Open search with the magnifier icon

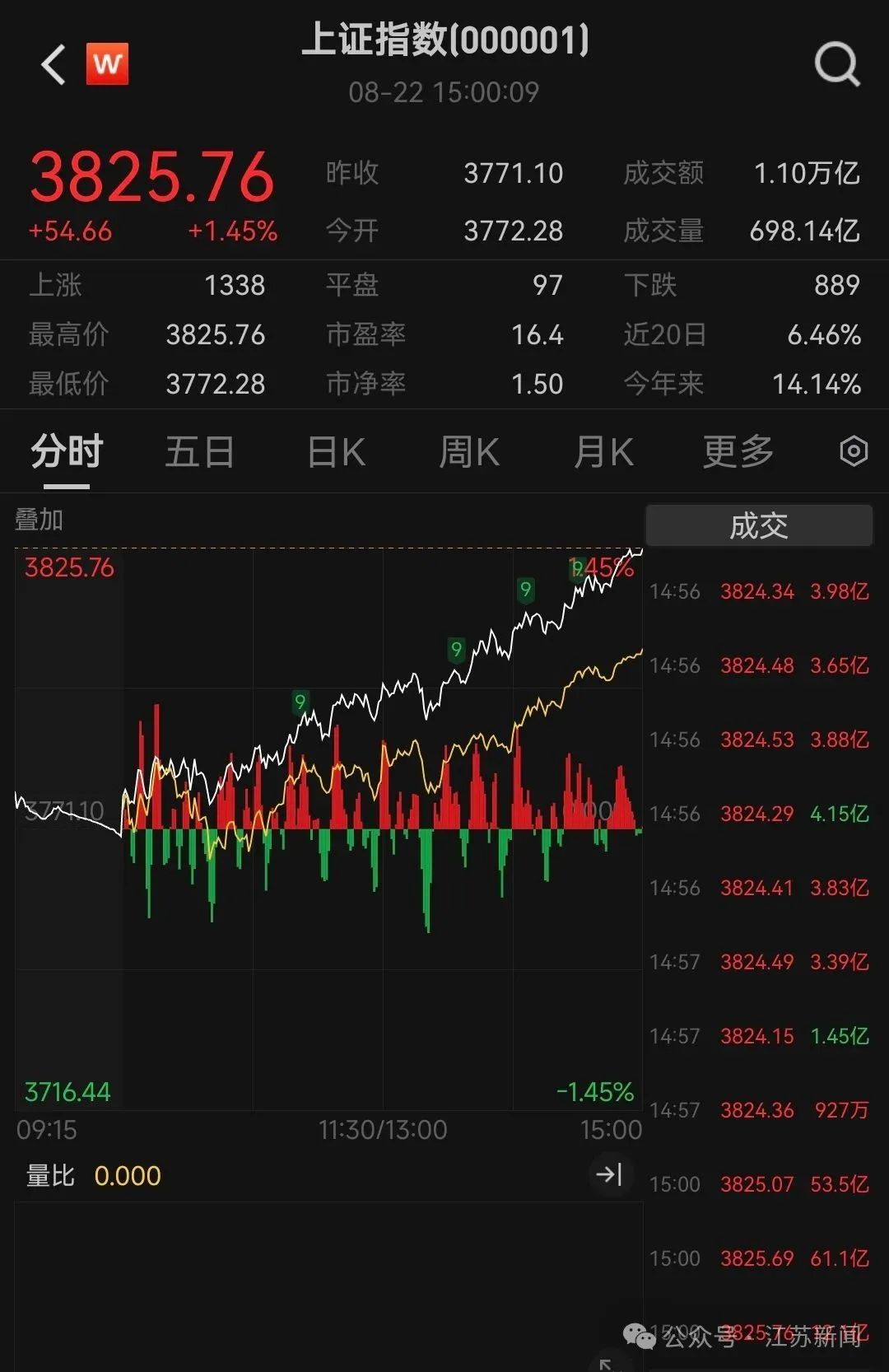click(x=837, y=64)
